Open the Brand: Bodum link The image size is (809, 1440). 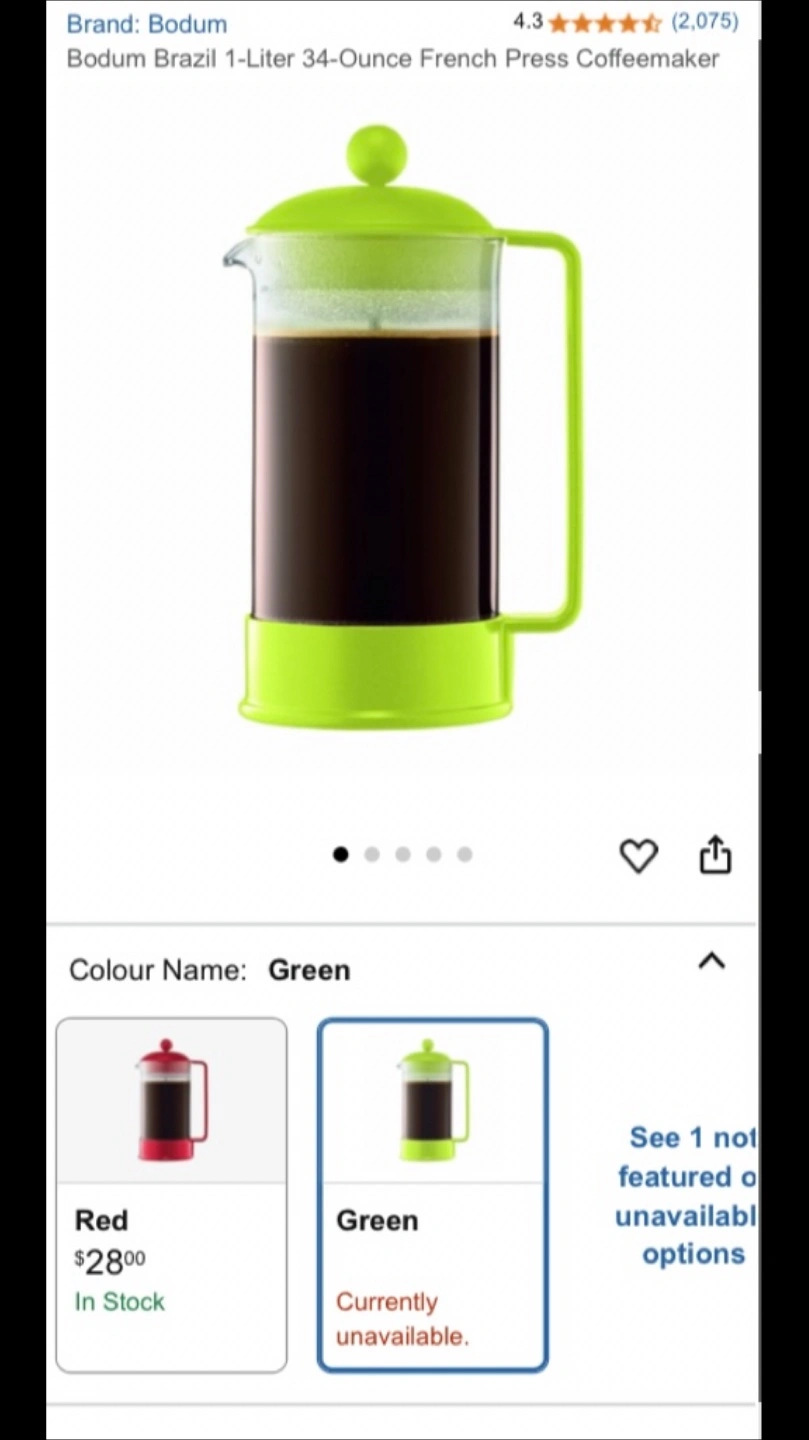pyautogui.click(x=147, y=23)
